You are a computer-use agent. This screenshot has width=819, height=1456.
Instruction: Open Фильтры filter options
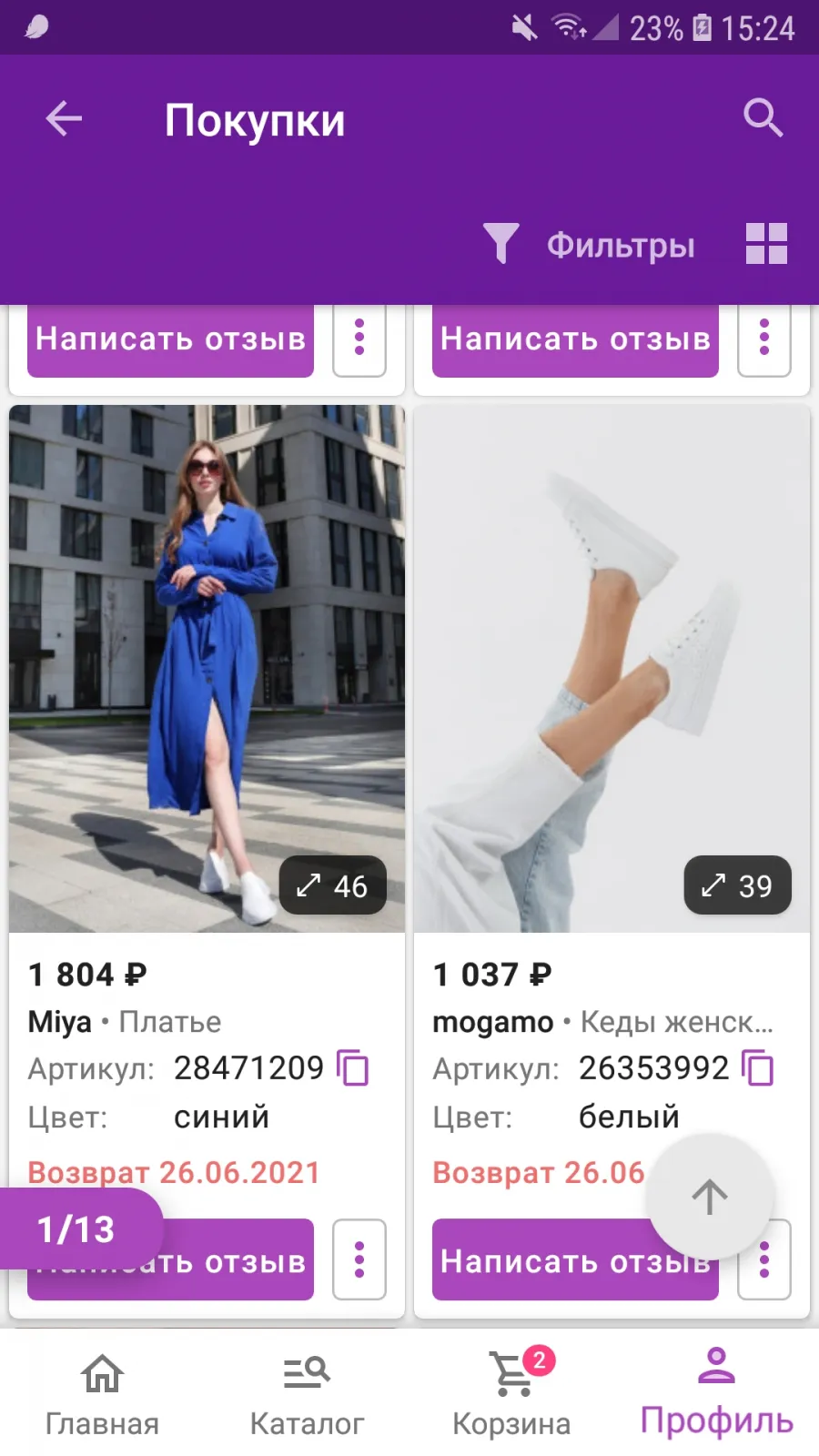pos(590,244)
